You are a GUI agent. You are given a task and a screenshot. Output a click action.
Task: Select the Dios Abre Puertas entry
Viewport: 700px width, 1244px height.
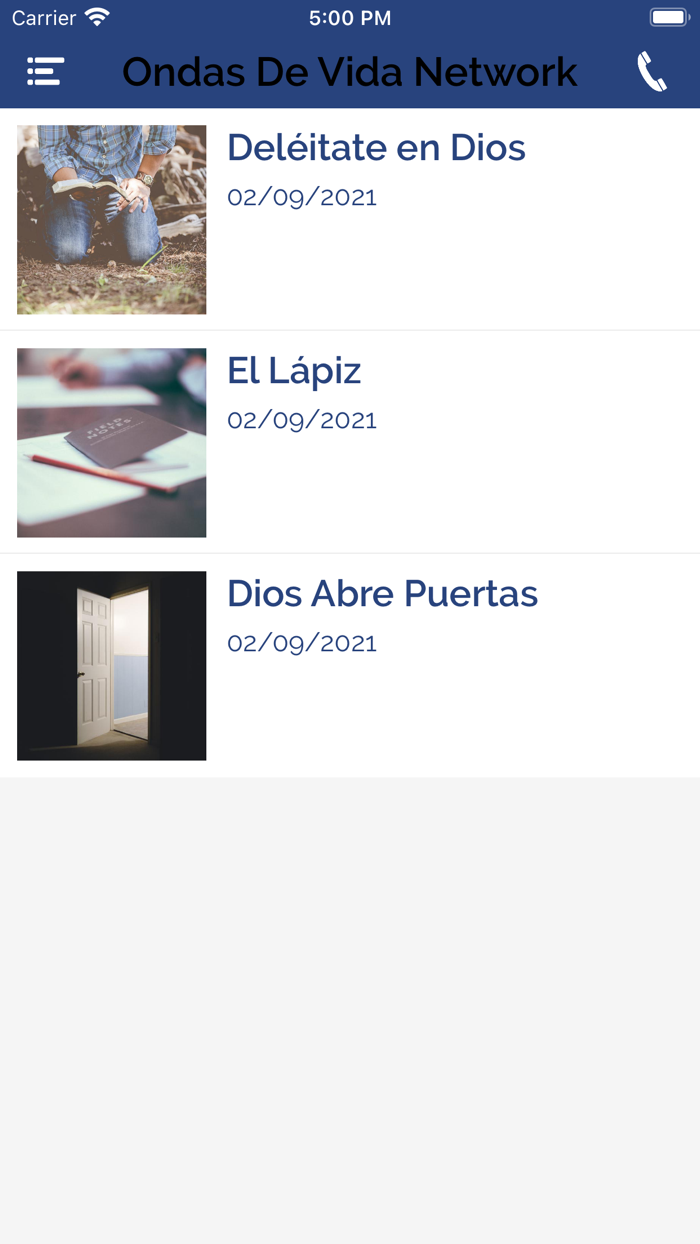point(382,594)
